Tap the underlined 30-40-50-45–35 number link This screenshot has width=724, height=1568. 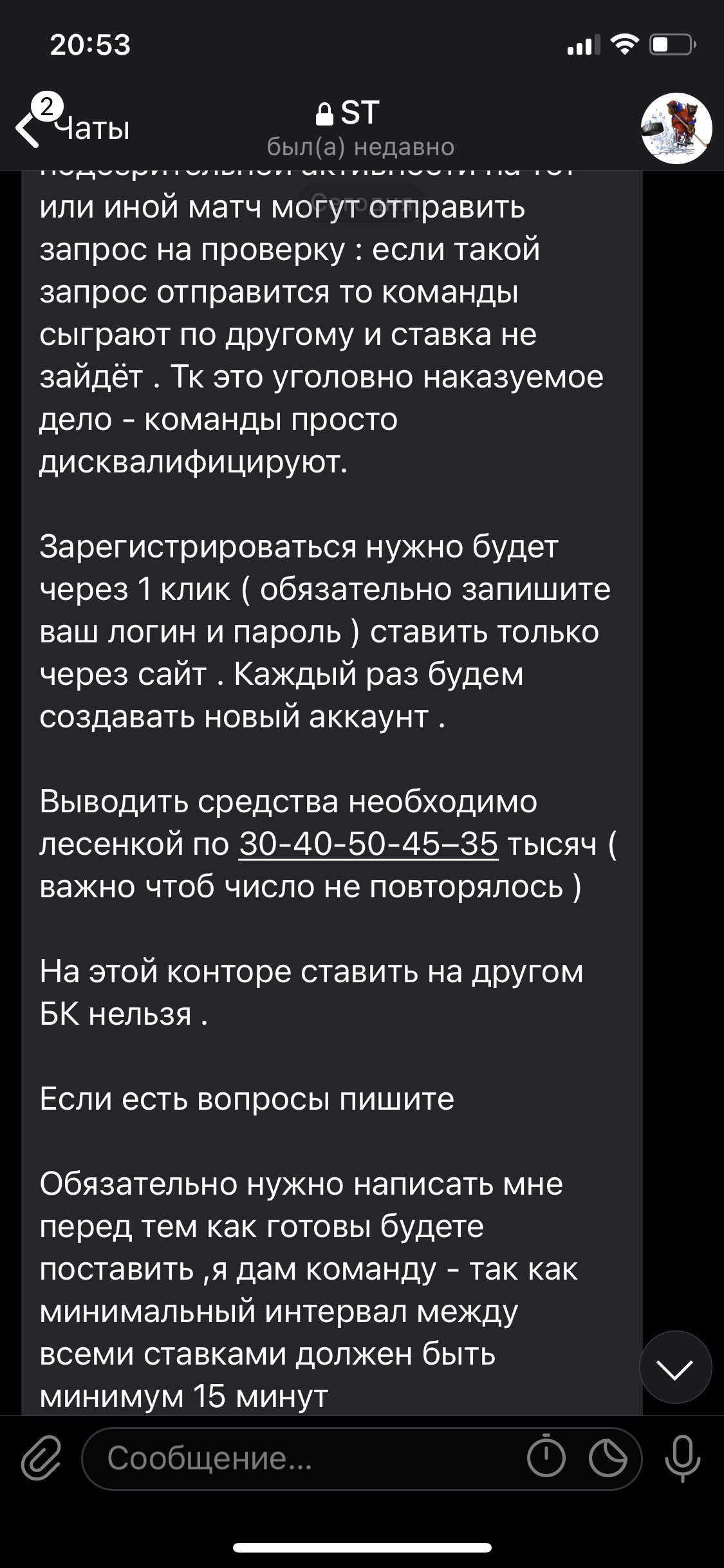pos(368,843)
